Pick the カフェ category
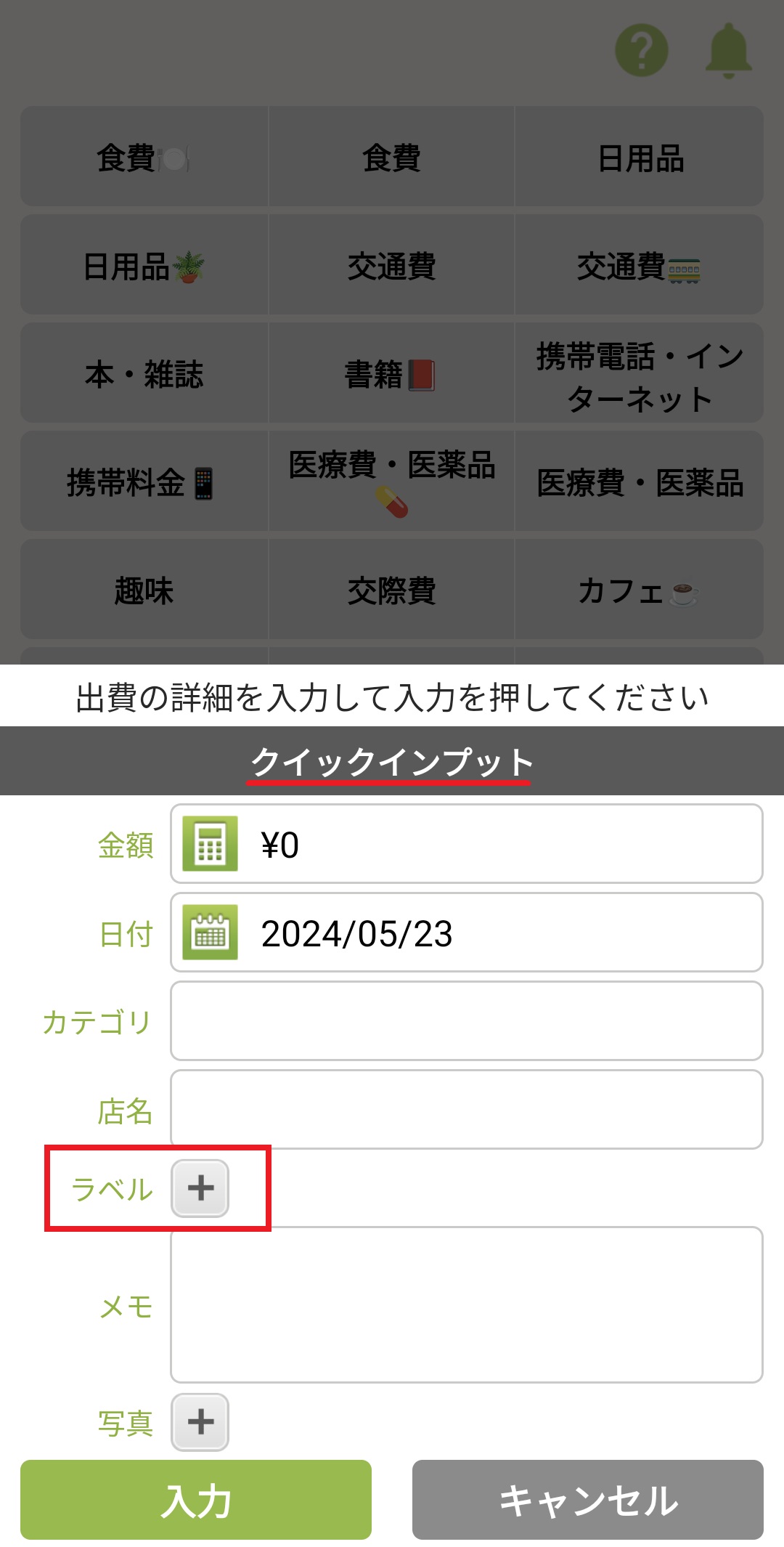 click(639, 590)
